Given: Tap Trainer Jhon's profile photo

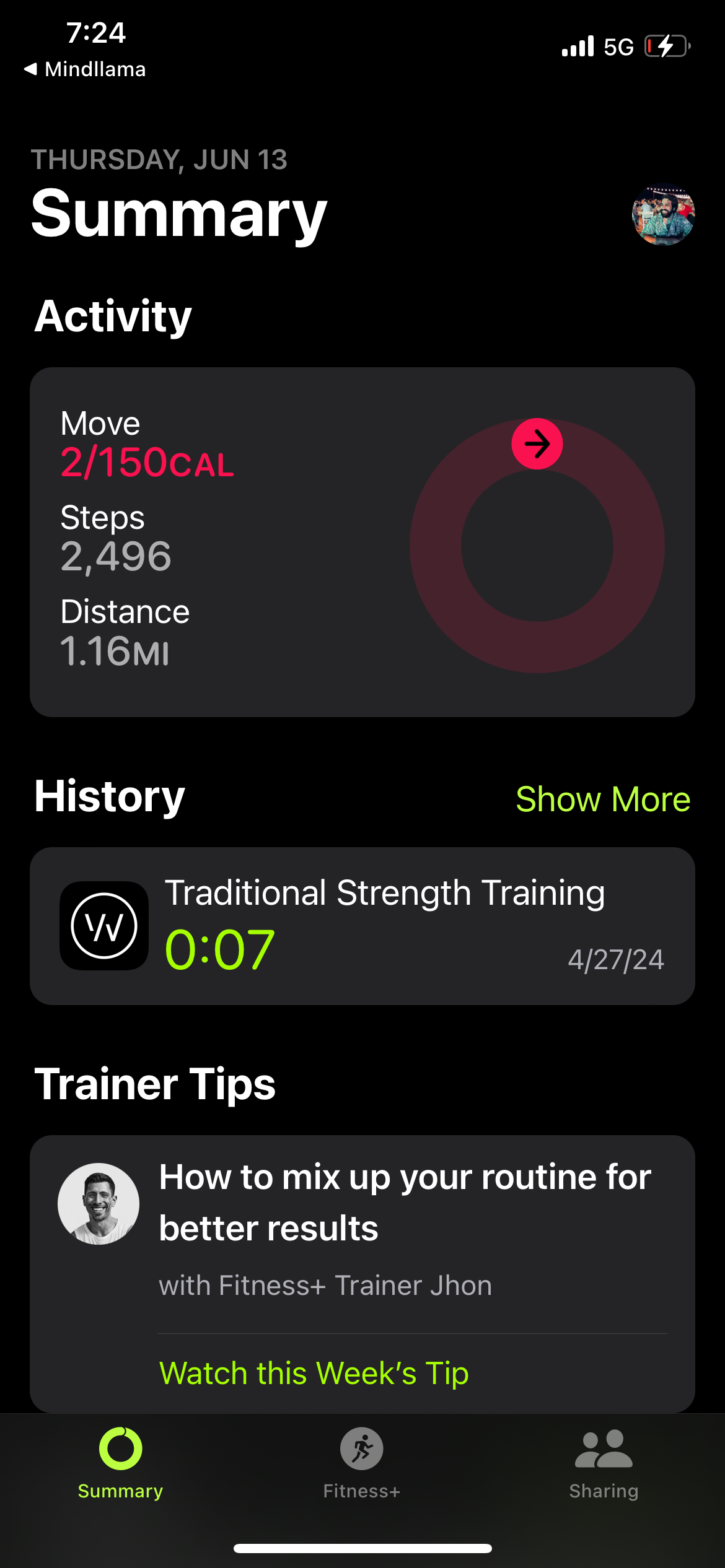Looking at the screenshot, I should 99,1201.
